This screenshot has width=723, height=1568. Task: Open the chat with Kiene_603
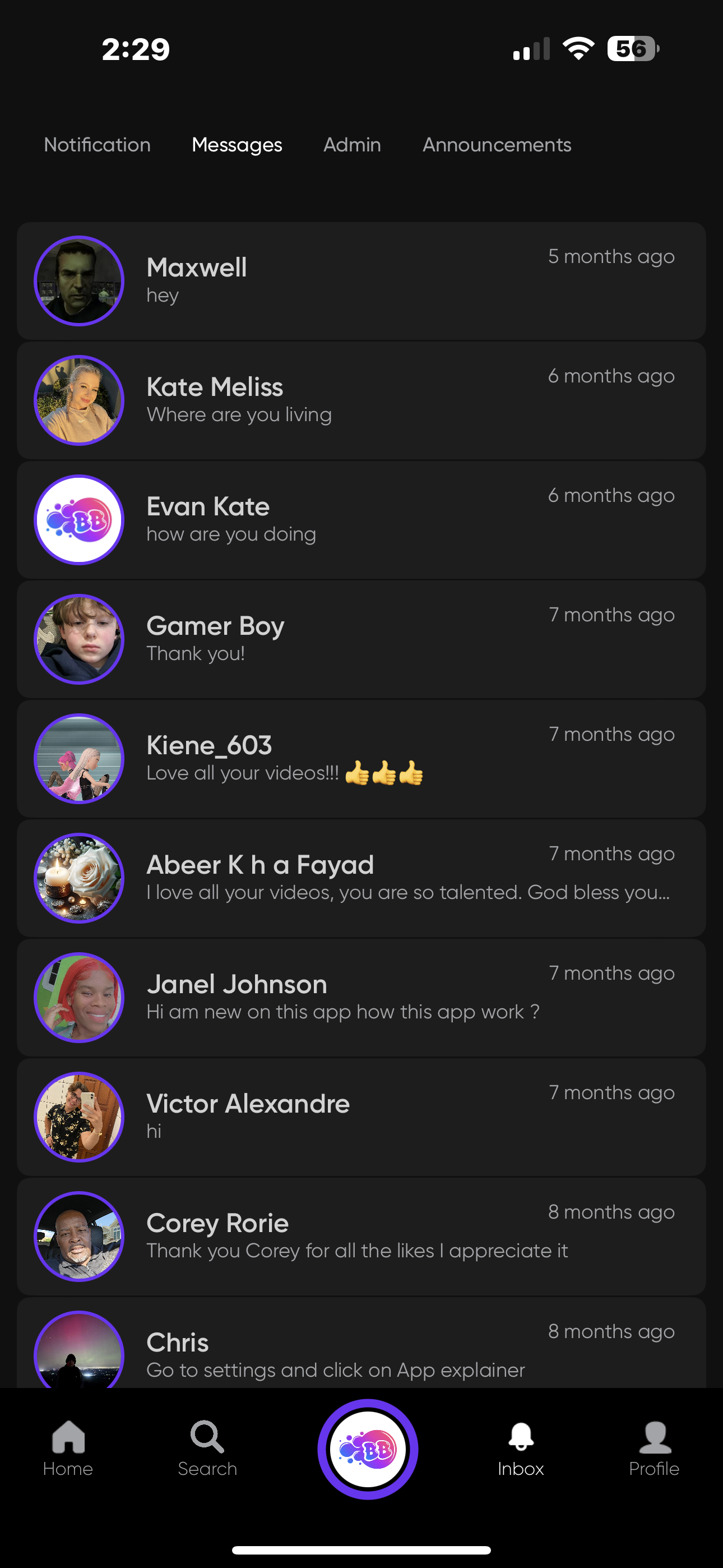pos(361,758)
